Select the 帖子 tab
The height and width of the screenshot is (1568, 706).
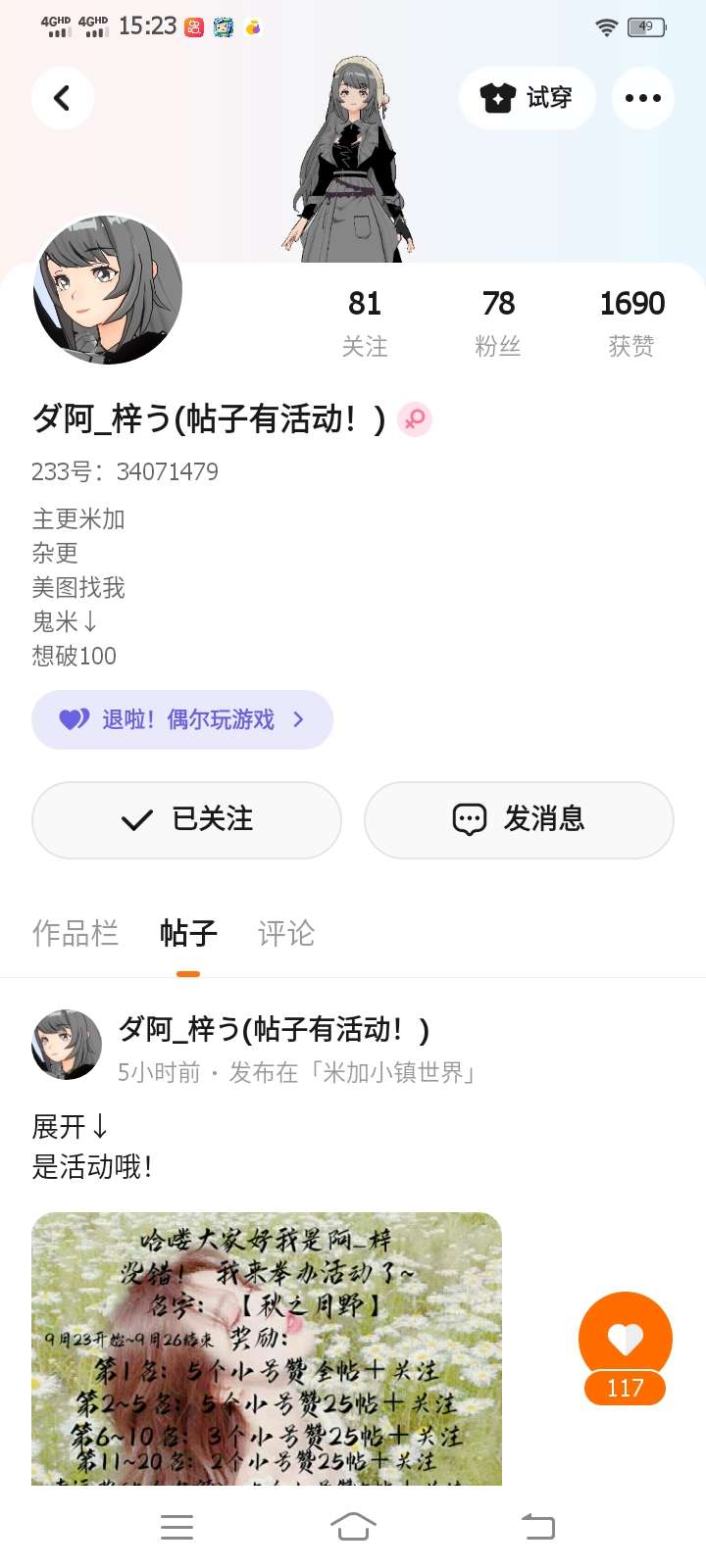[x=188, y=933]
